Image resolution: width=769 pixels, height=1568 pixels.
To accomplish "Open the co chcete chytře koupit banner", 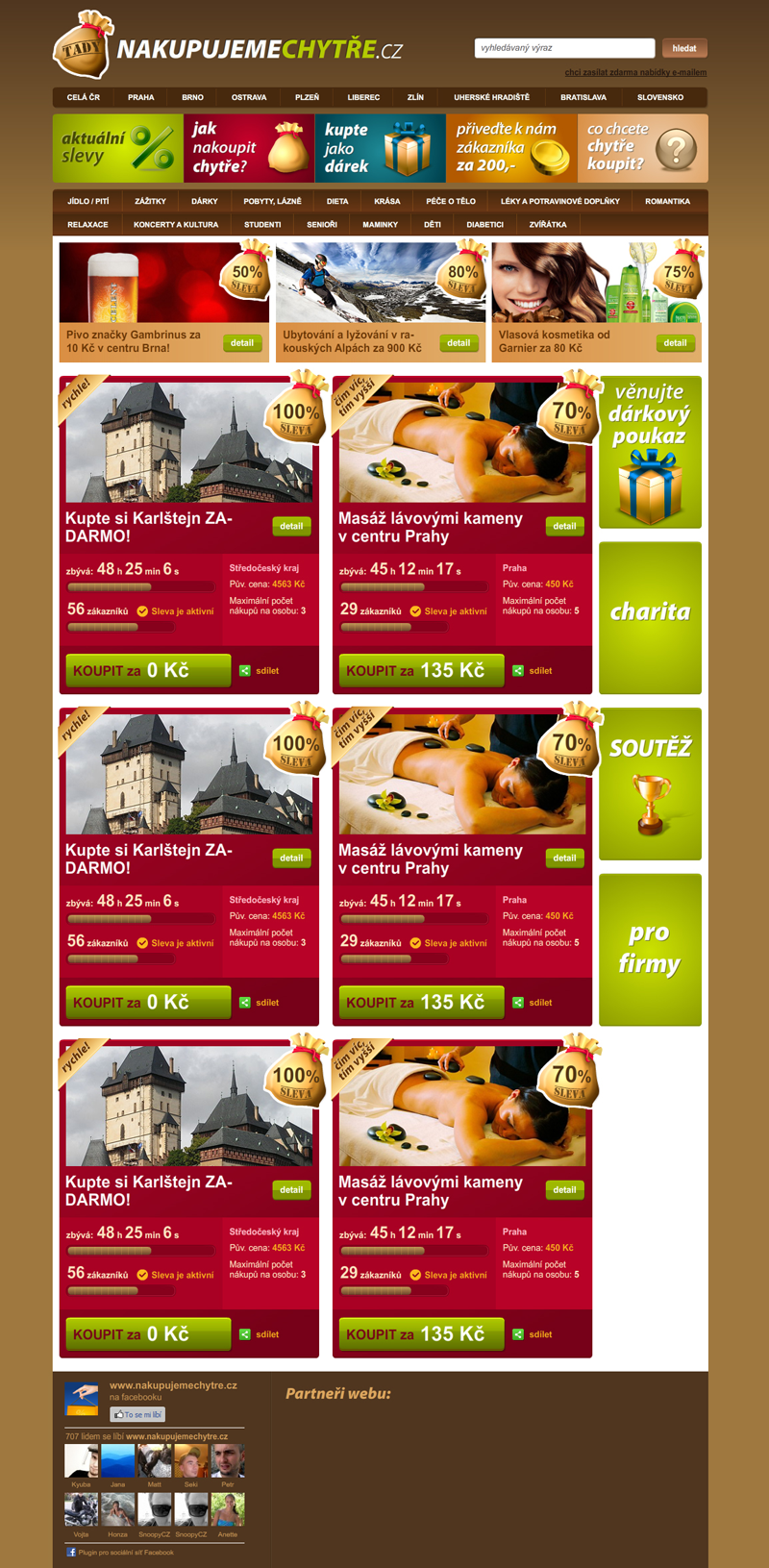I will 642,148.
